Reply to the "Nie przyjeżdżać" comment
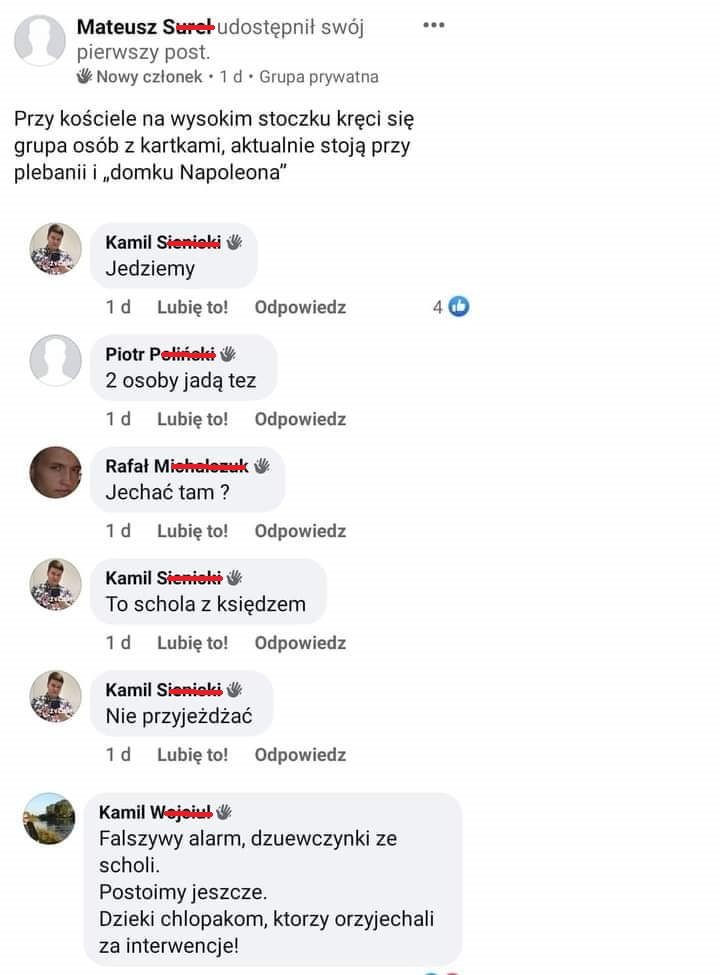The width and height of the screenshot is (720, 975). (300, 755)
